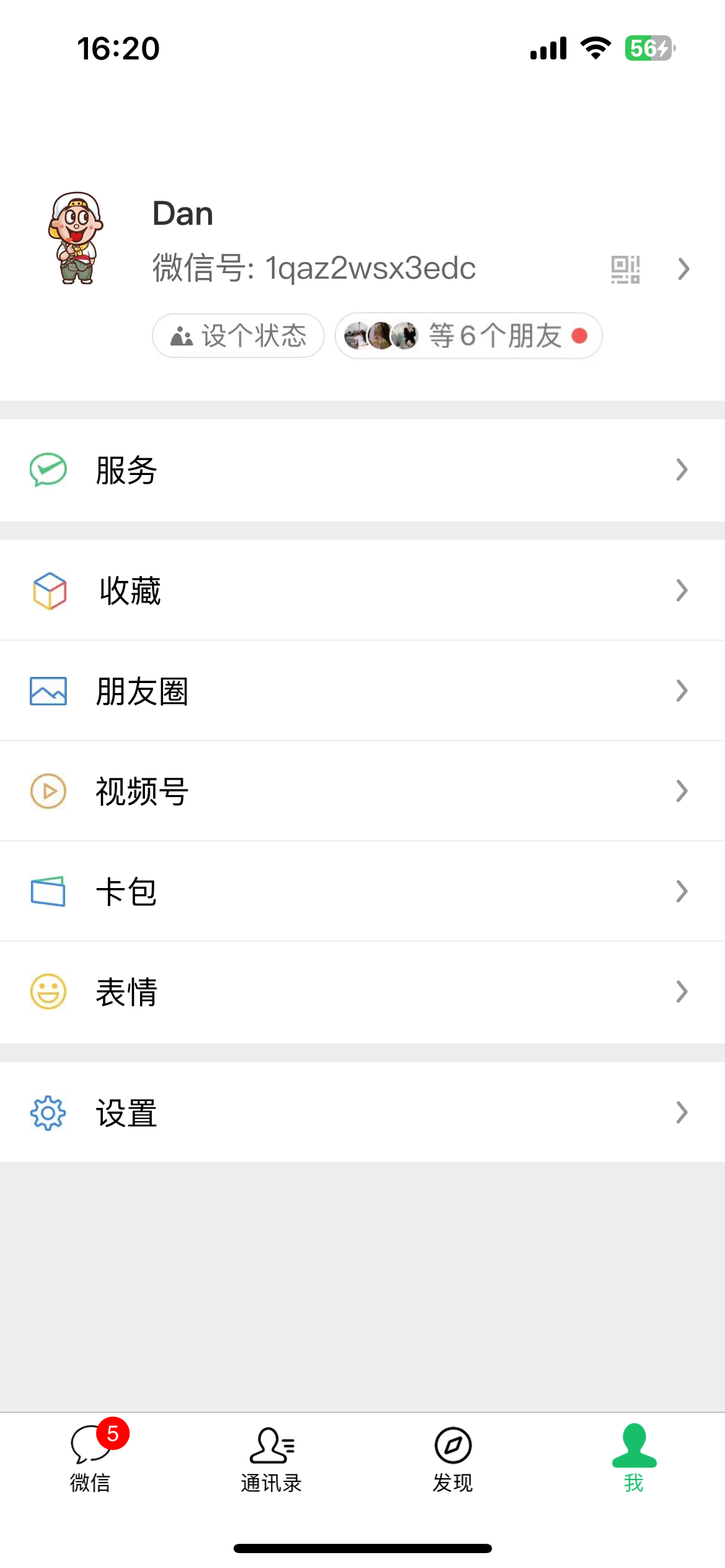Set a status with 设个状态
The image size is (725, 1568).
pyautogui.click(x=239, y=336)
